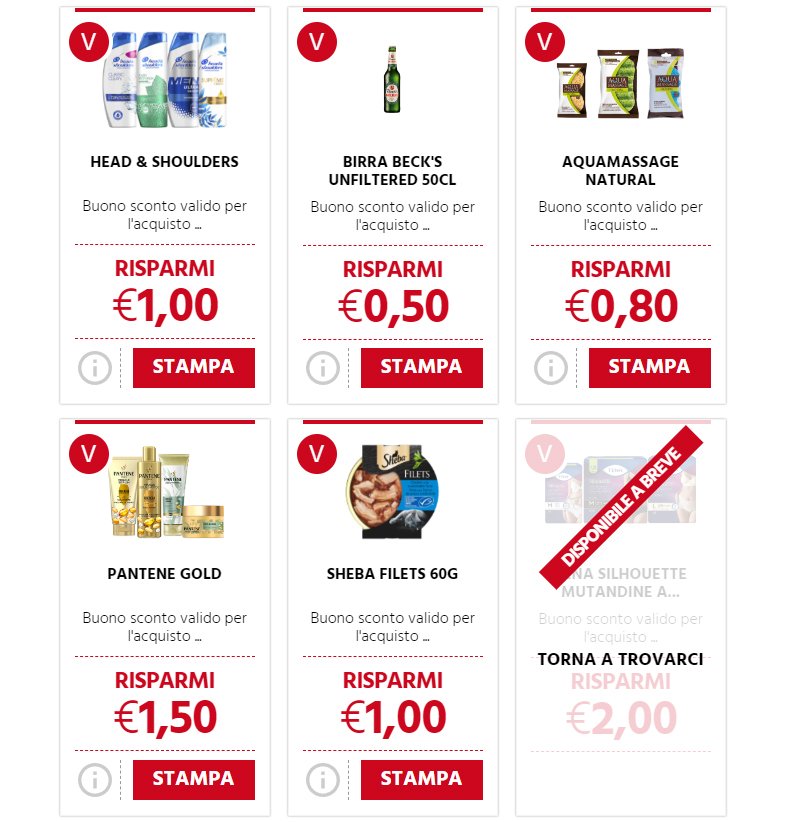
Task: Show info for Pantene Gold coupon
Action: pos(95,780)
